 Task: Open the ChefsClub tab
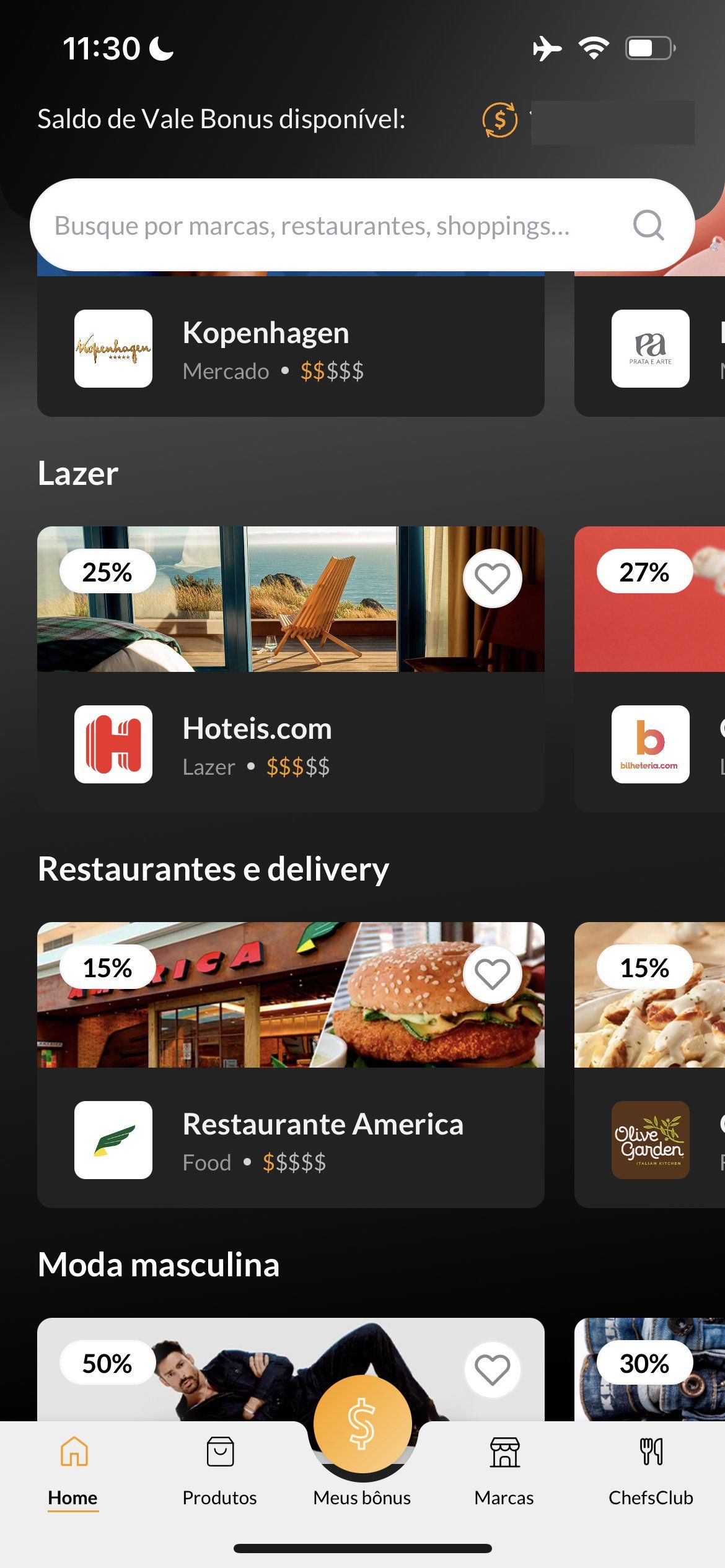pos(651,1470)
